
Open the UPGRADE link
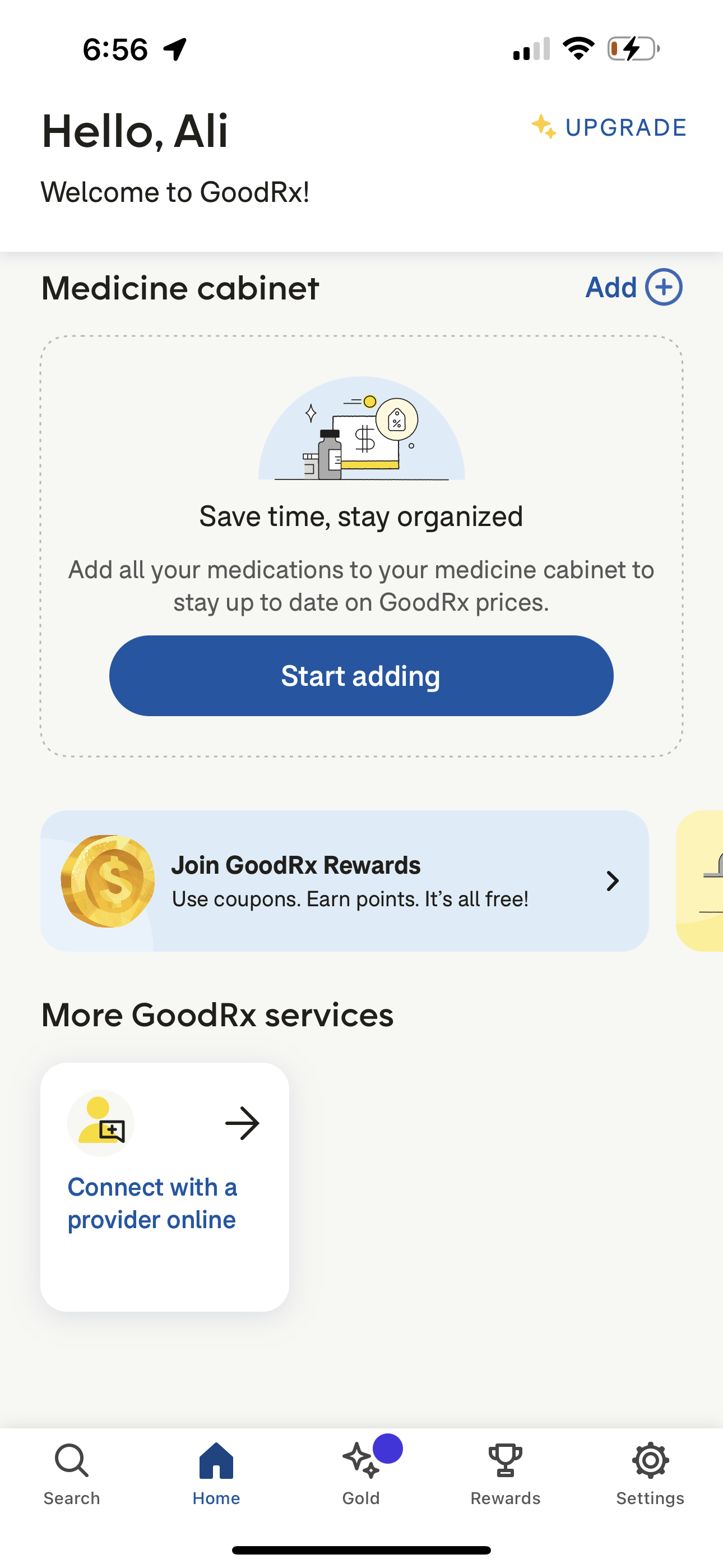609,128
